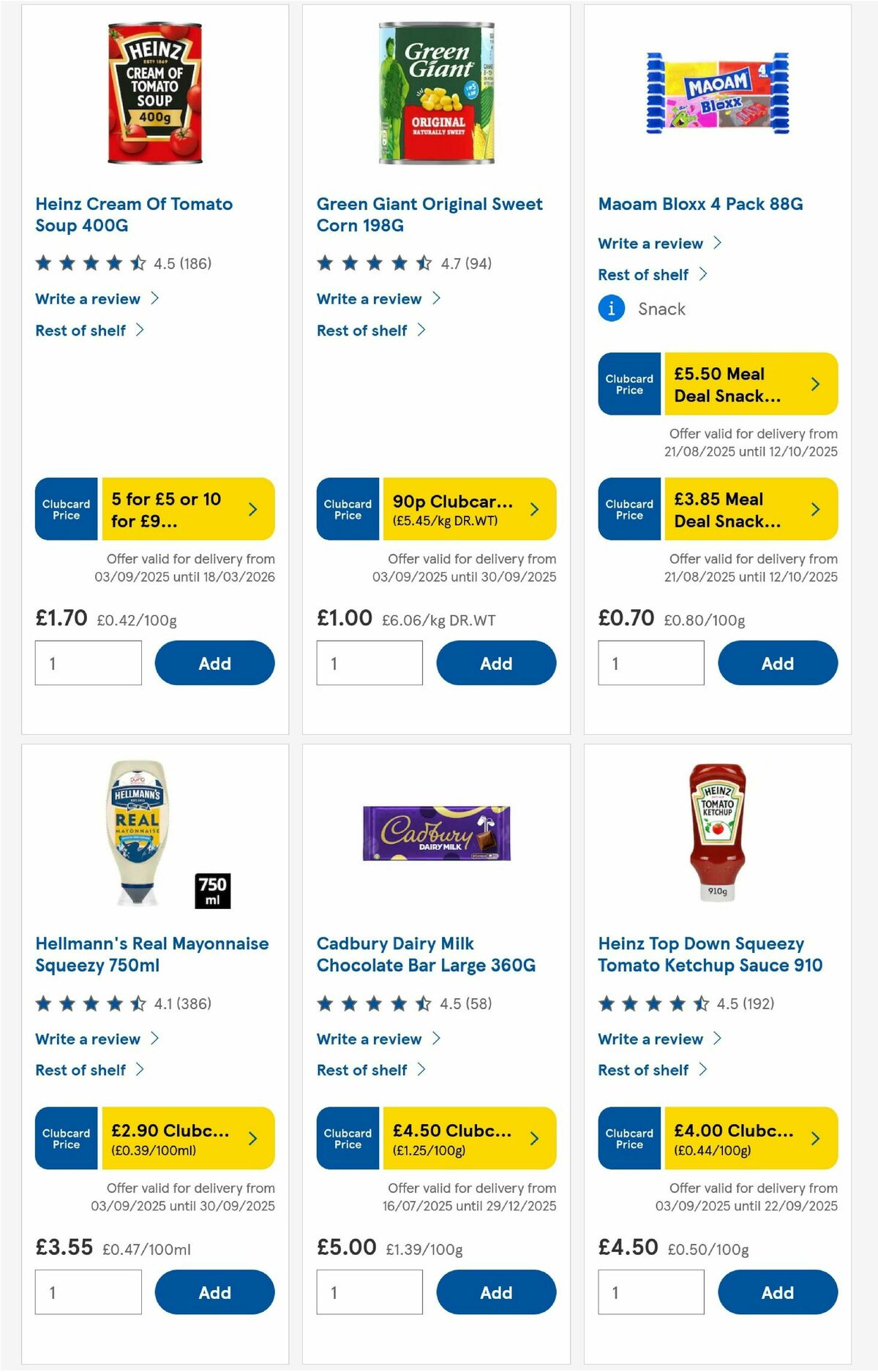Image resolution: width=878 pixels, height=1372 pixels.
Task: Open the Heinz Cream Of Tomato Soup product page
Action: 134,214
